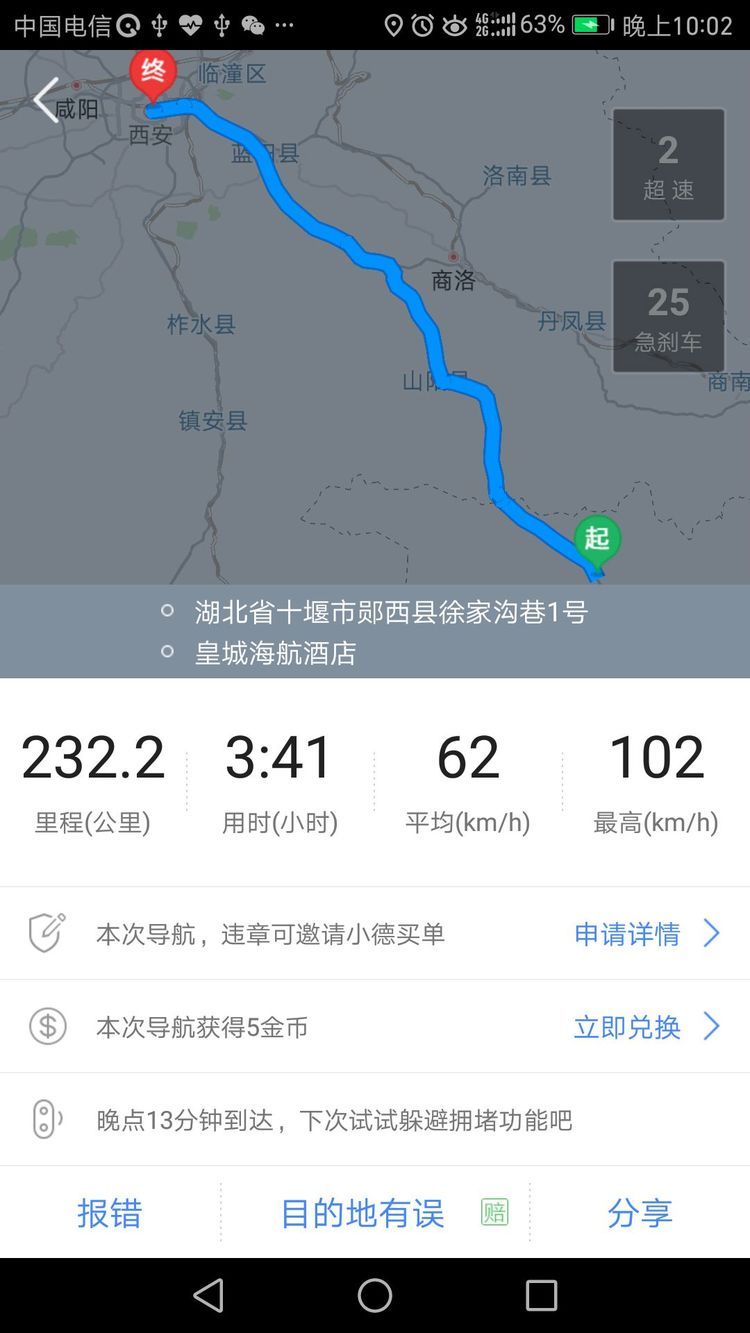Select 目的地有误 wrong destination option
750x1333 pixels.
362,1213
